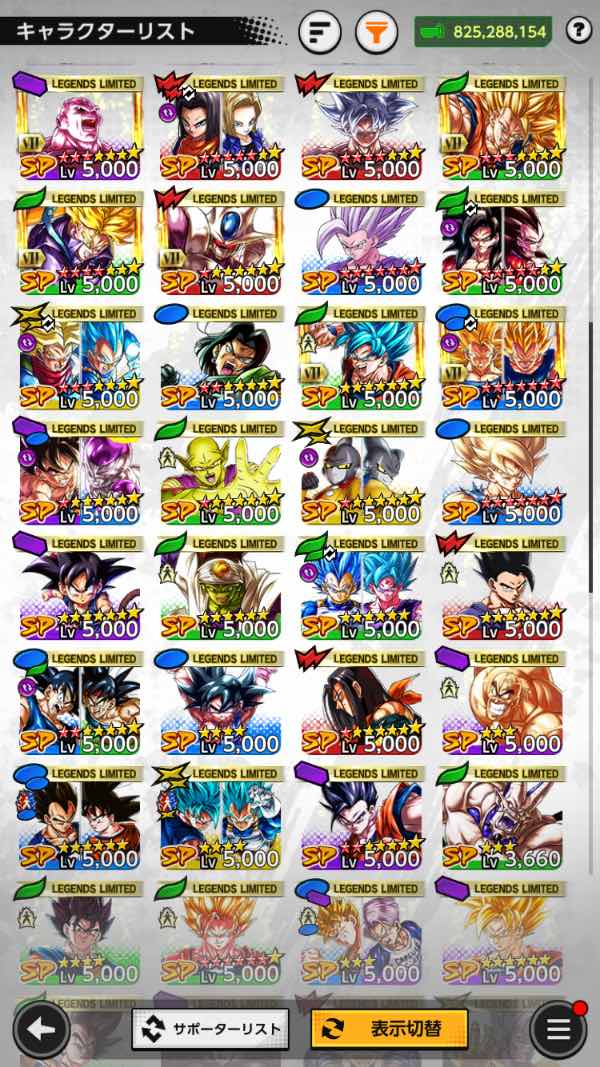Select the character card at Lv 3,660
This screenshot has height=1067, width=600.
[500, 820]
